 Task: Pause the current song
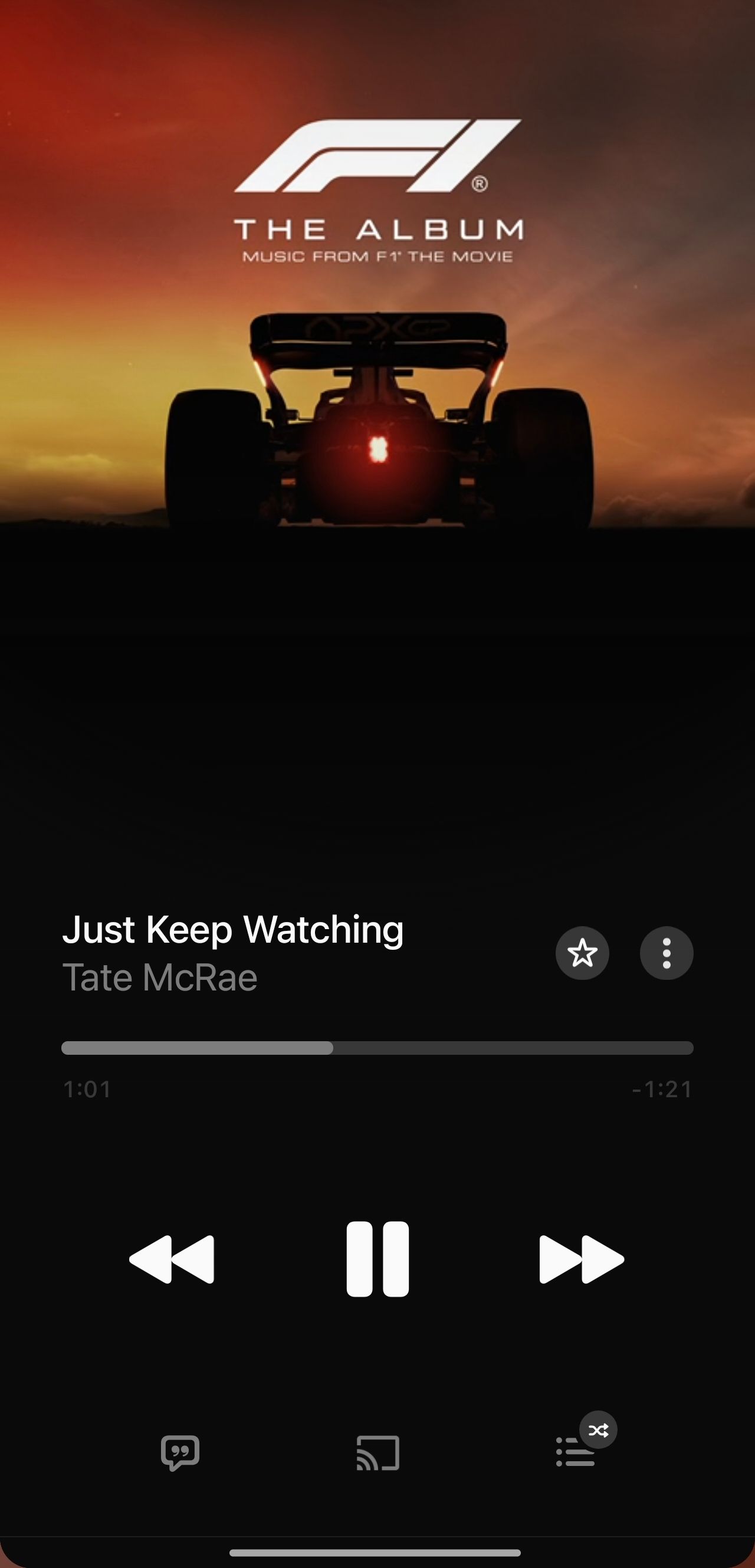click(x=377, y=1259)
